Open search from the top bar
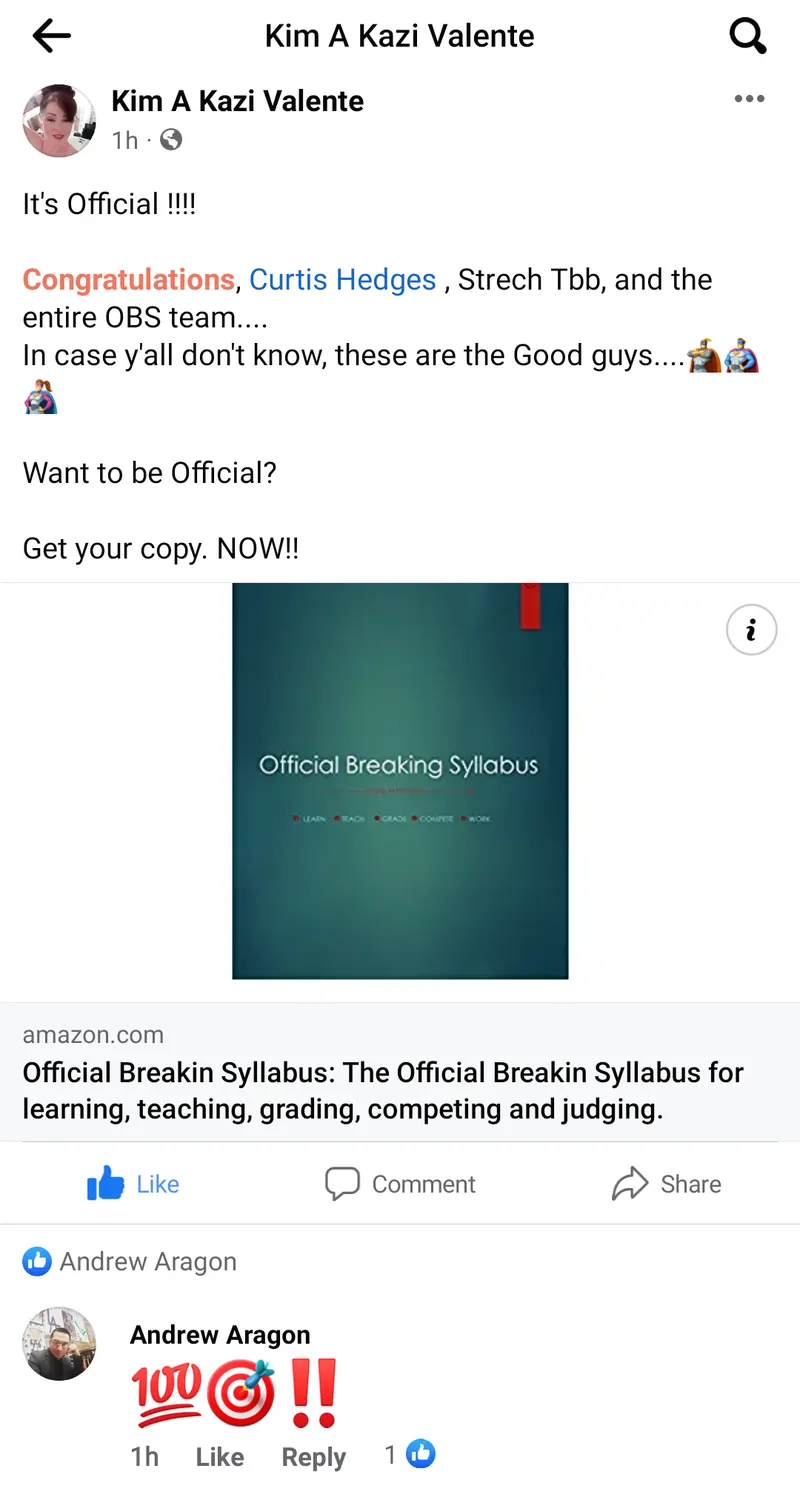This screenshot has height=1500, width=800. point(747,37)
